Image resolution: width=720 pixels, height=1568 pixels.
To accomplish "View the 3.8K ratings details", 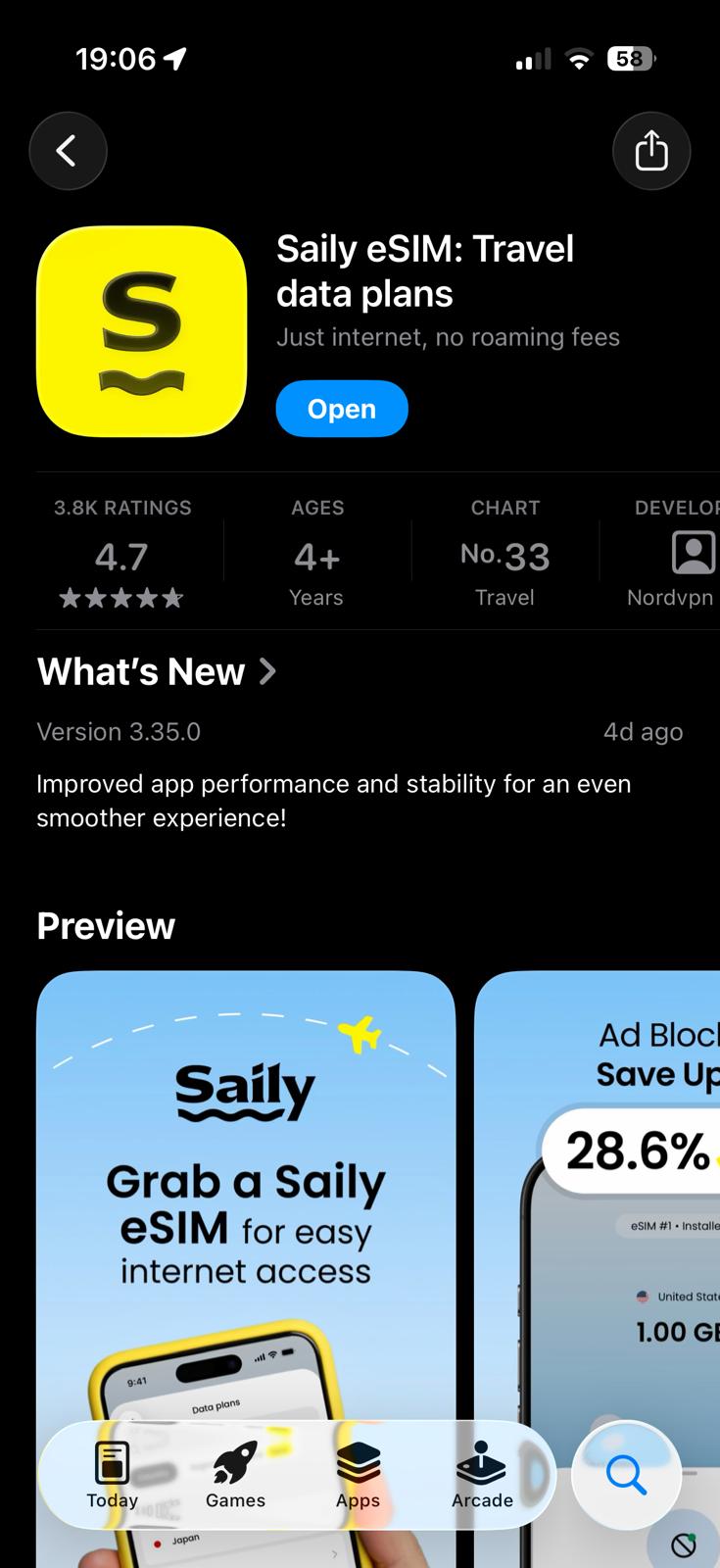I will click(121, 554).
